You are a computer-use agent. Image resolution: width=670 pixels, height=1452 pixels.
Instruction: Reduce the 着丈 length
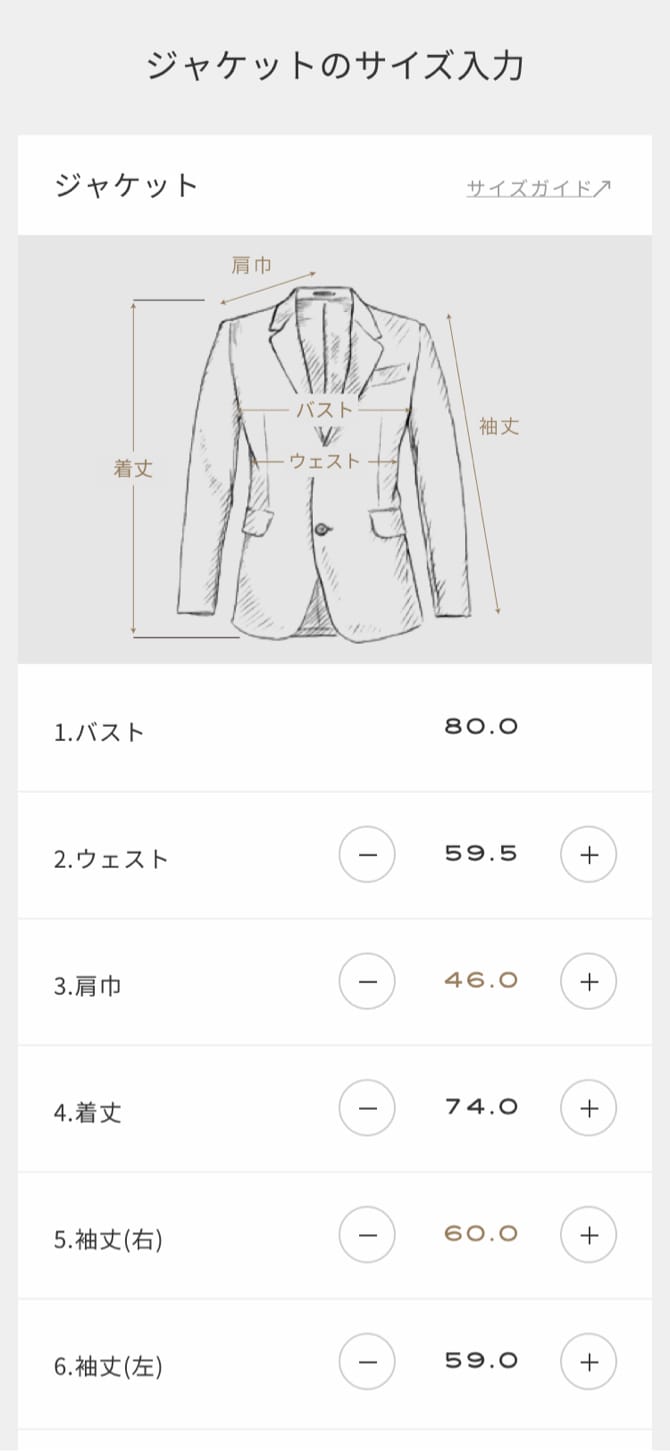[x=367, y=1108]
